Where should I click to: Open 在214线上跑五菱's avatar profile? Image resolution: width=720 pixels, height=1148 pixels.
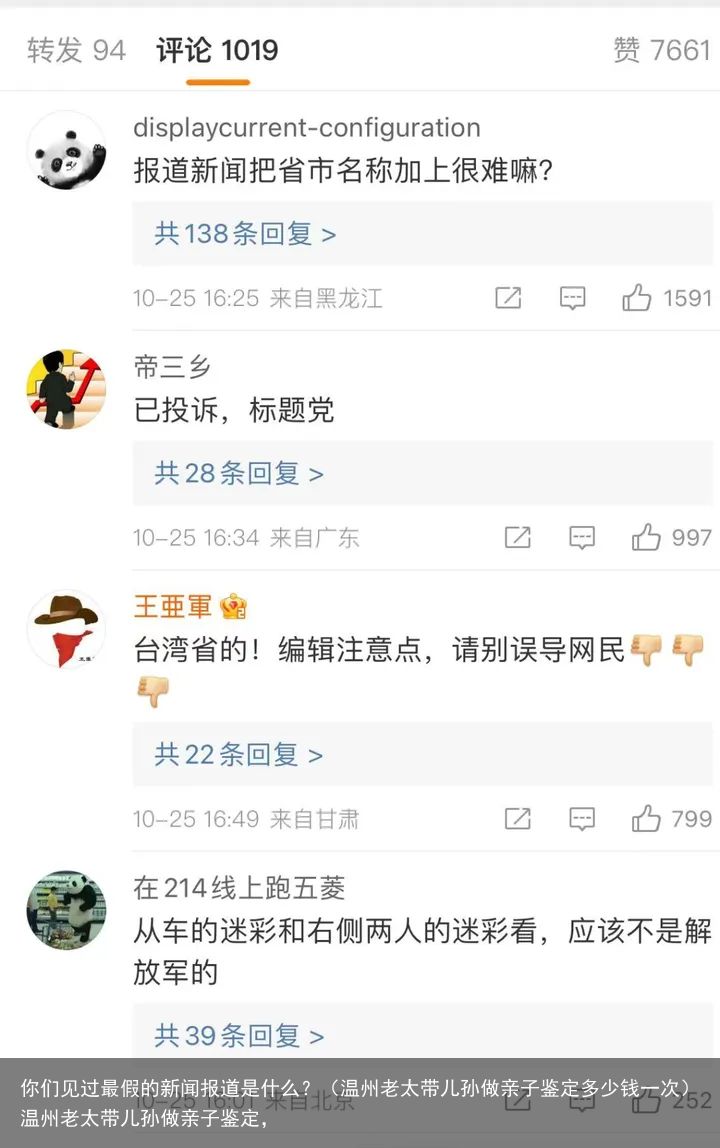tap(66, 909)
